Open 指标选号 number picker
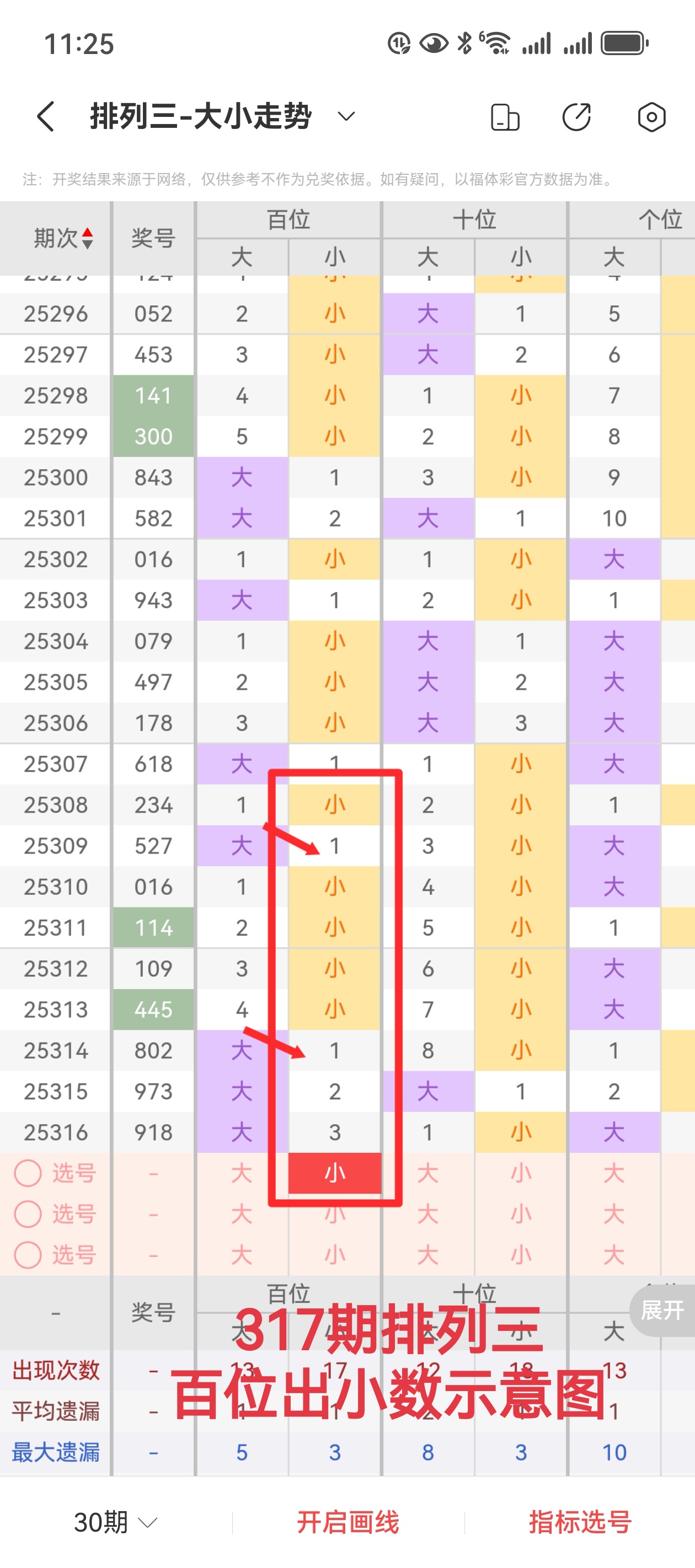The image size is (695, 1568). [x=580, y=1522]
